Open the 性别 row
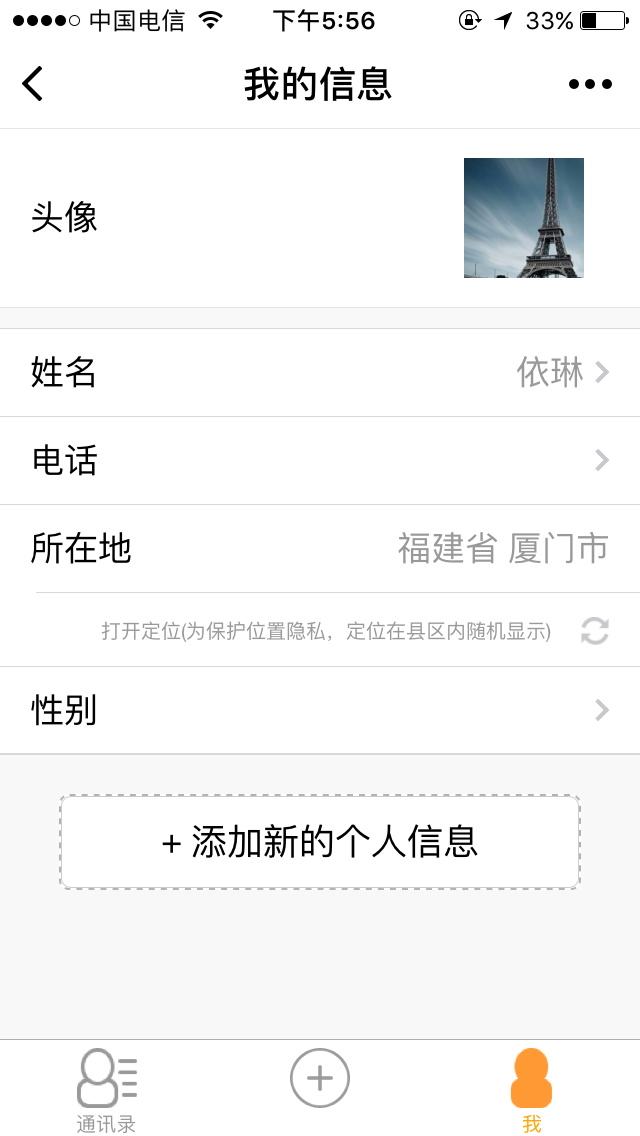The image size is (640, 1136). 320,710
